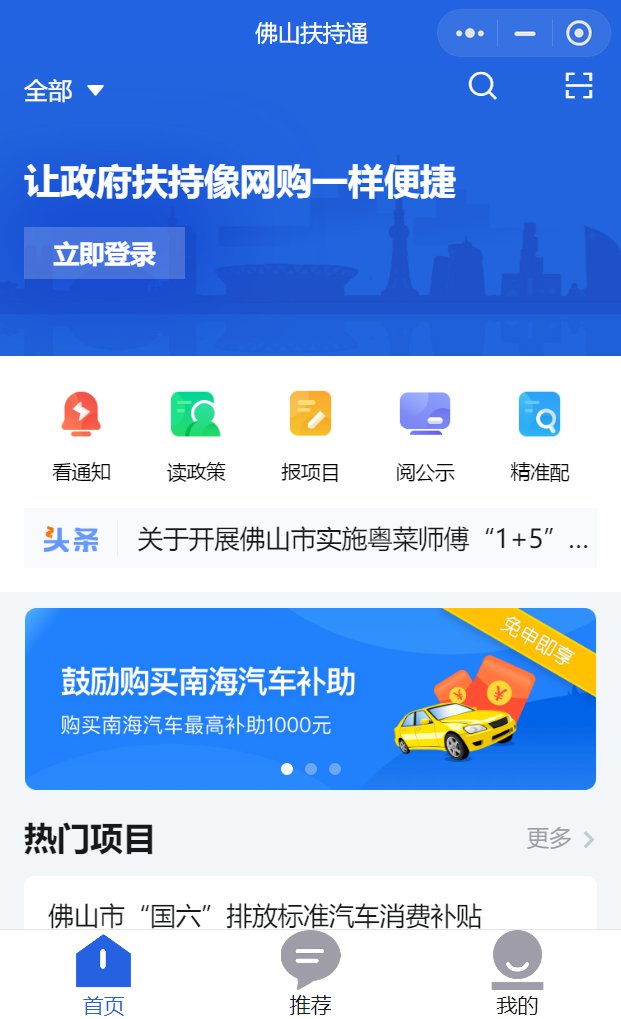Switch to the 我的 tab
The height and width of the screenshot is (1019, 621).
click(x=517, y=974)
